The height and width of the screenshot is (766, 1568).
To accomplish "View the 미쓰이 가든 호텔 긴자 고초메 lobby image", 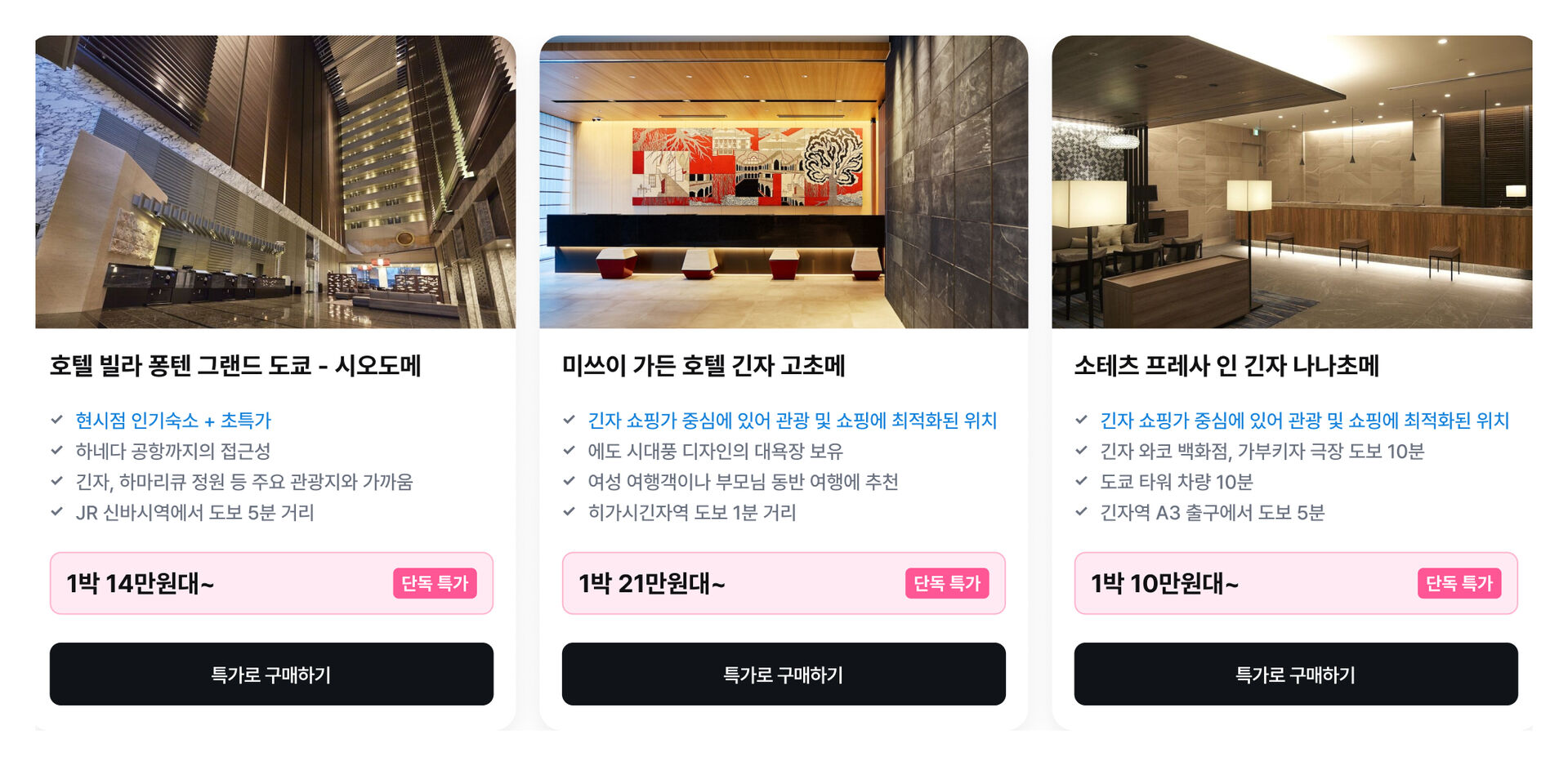I will pyautogui.click(x=783, y=181).
